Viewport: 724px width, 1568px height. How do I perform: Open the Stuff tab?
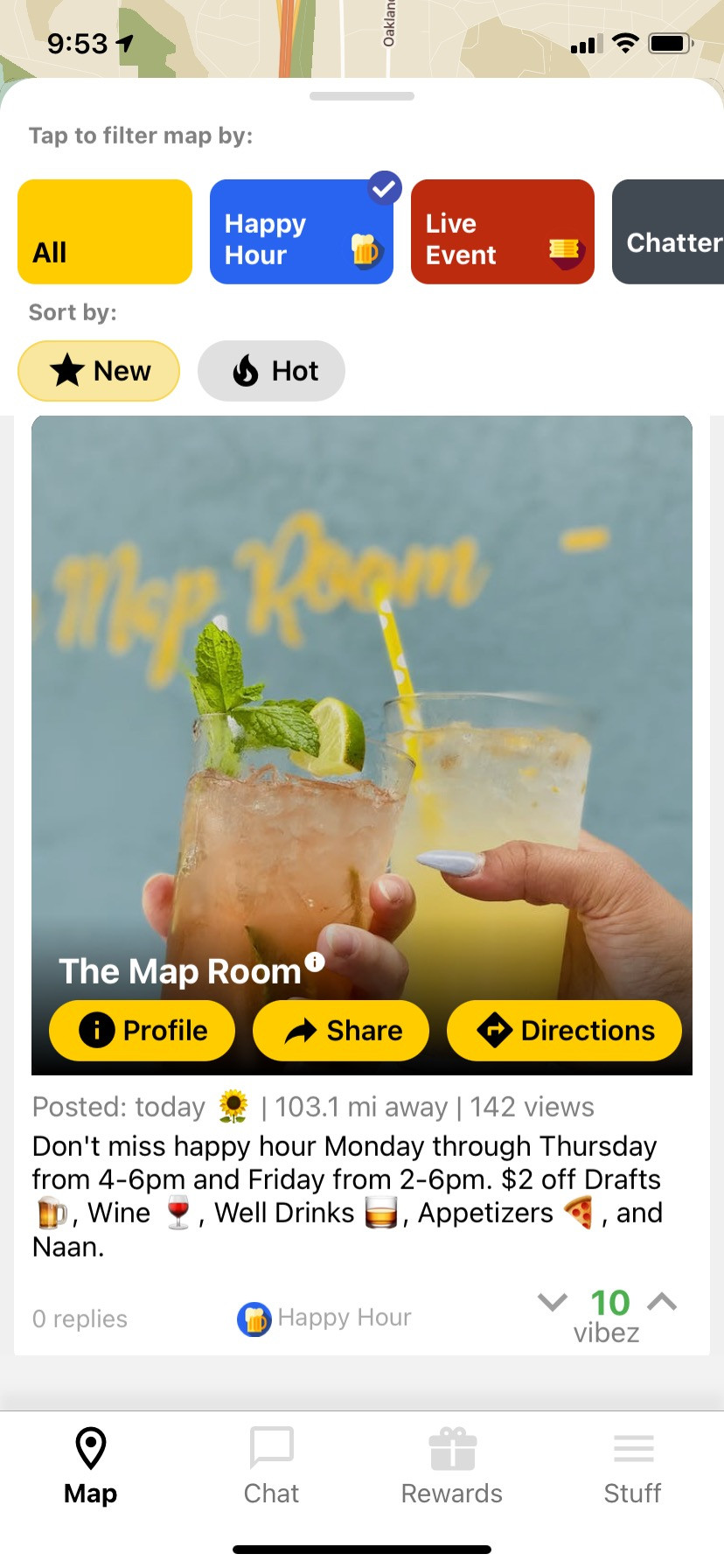633,1466
